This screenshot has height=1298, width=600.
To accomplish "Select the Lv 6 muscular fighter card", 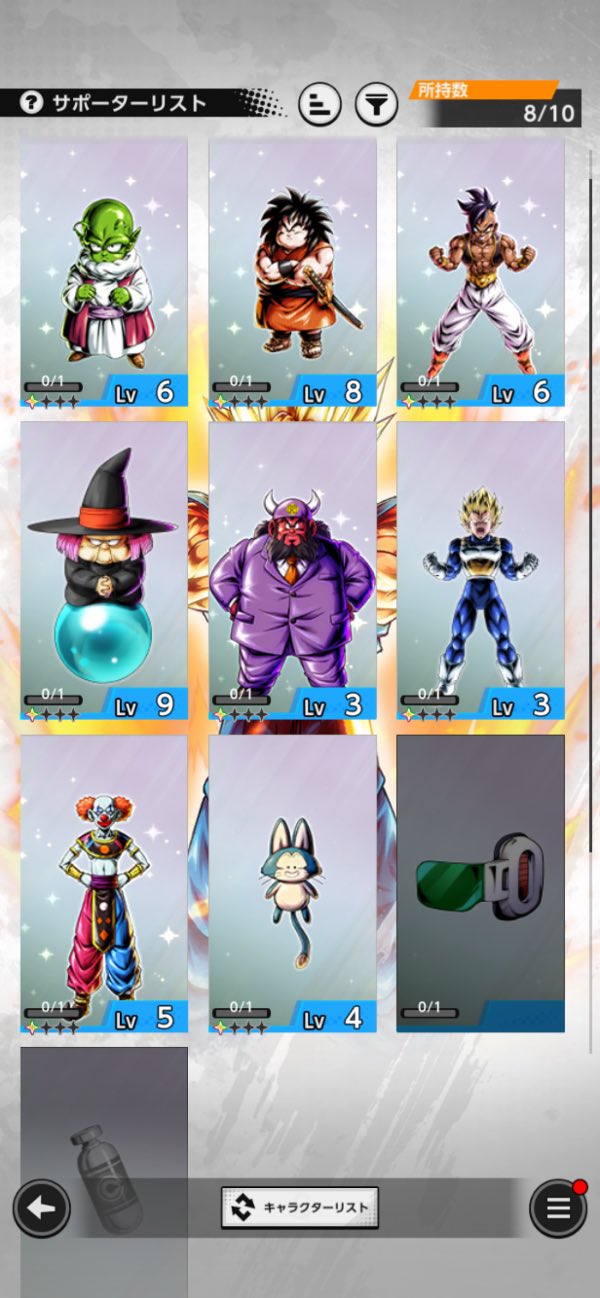I will pyautogui.click(x=480, y=272).
